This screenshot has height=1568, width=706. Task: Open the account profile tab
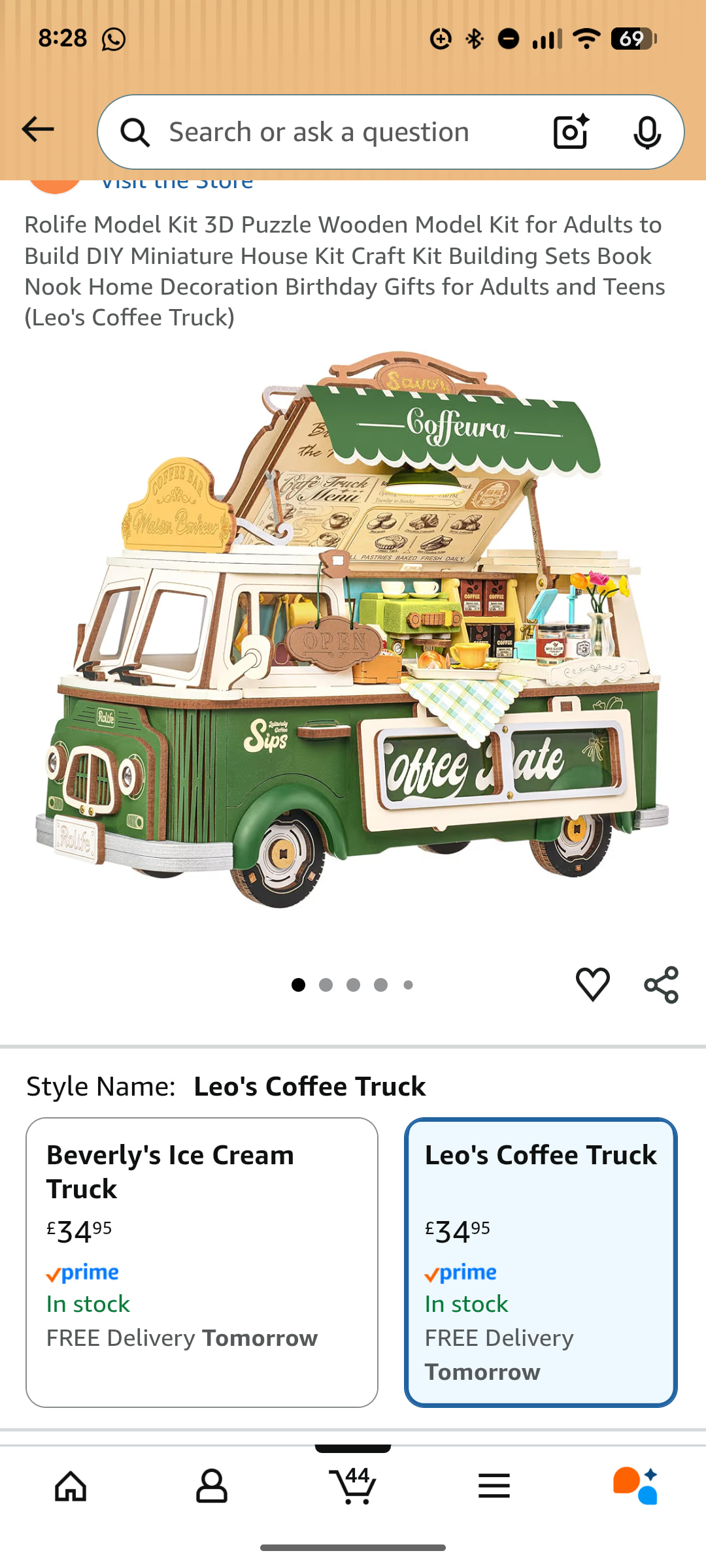tap(212, 1486)
